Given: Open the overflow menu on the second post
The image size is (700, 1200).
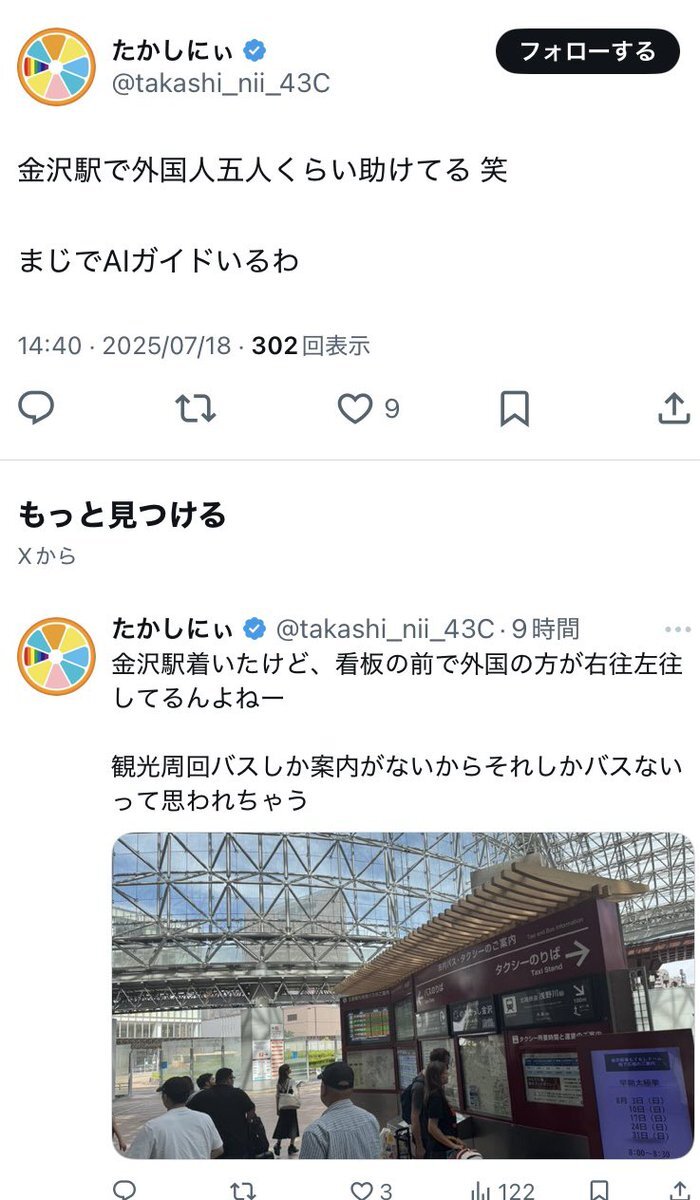Looking at the screenshot, I should (677, 629).
